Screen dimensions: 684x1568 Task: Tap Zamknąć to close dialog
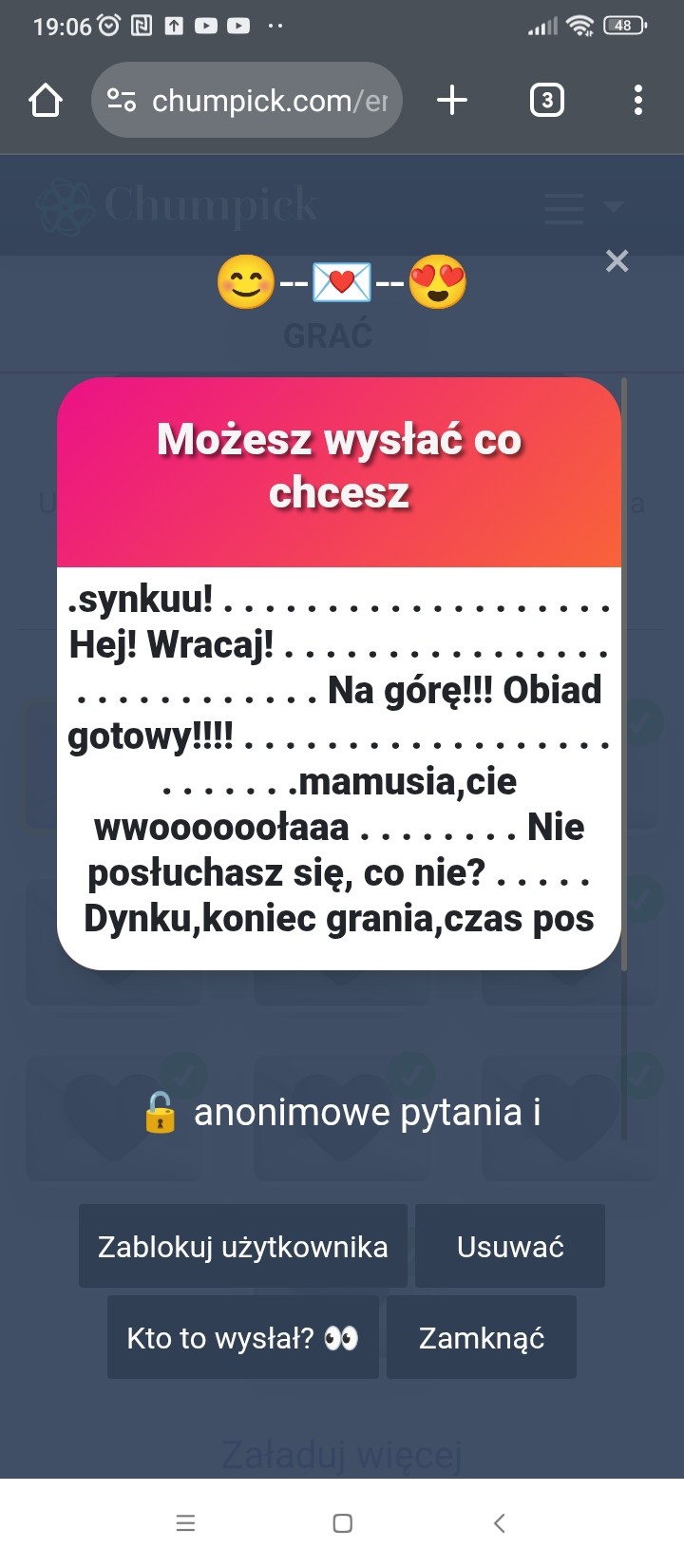[x=482, y=1337]
